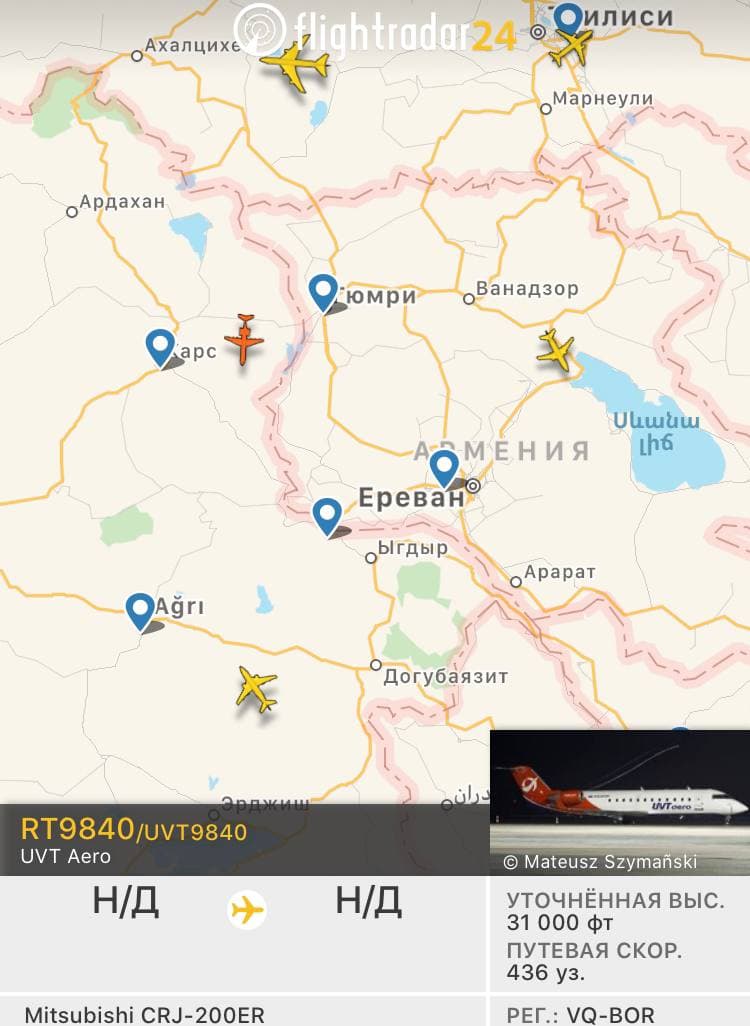Select the Gyumri airport pin
This screenshot has height=1026, width=750.
pyautogui.click(x=323, y=292)
